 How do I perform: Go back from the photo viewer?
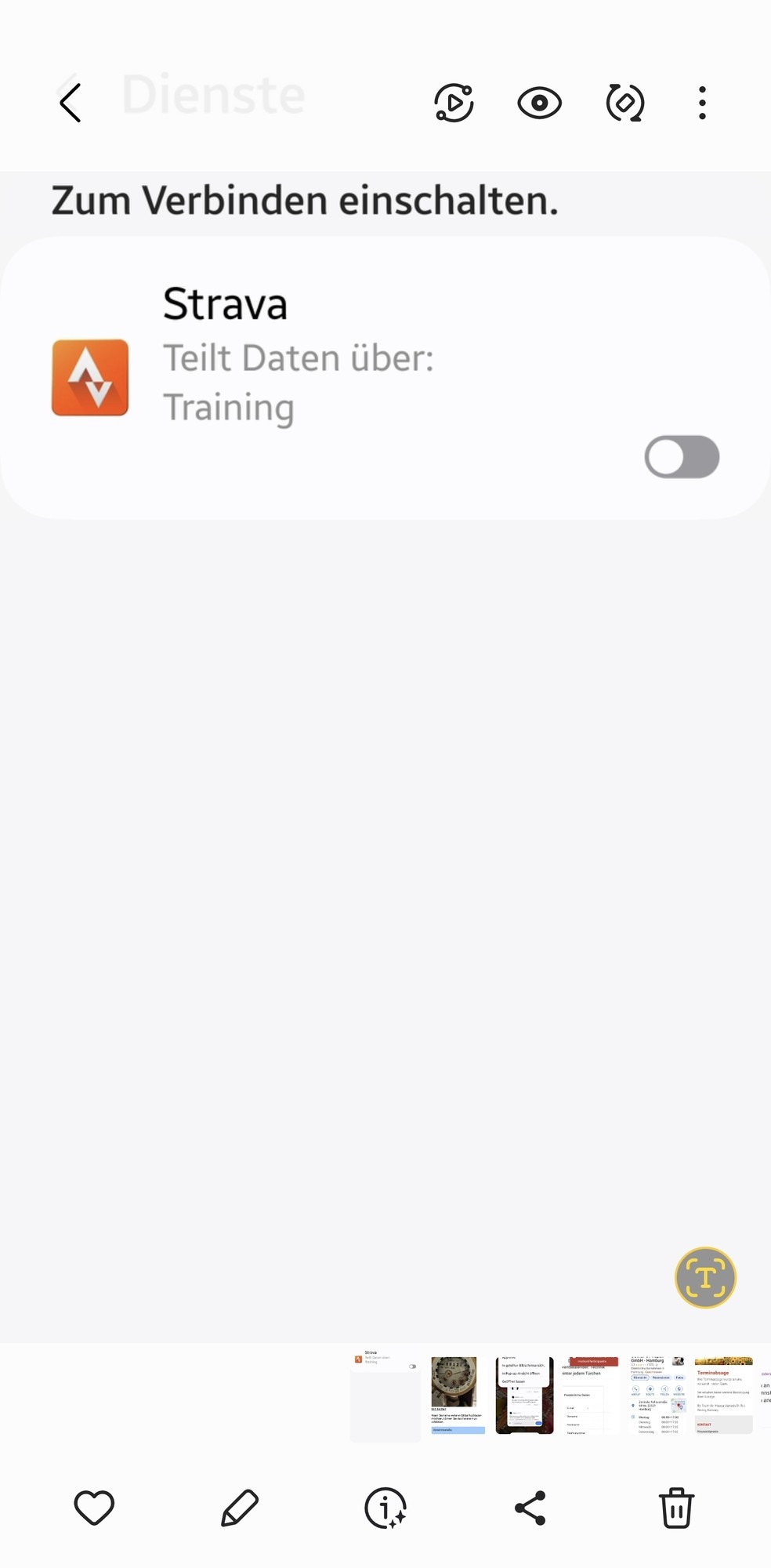(x=71, y=102)
